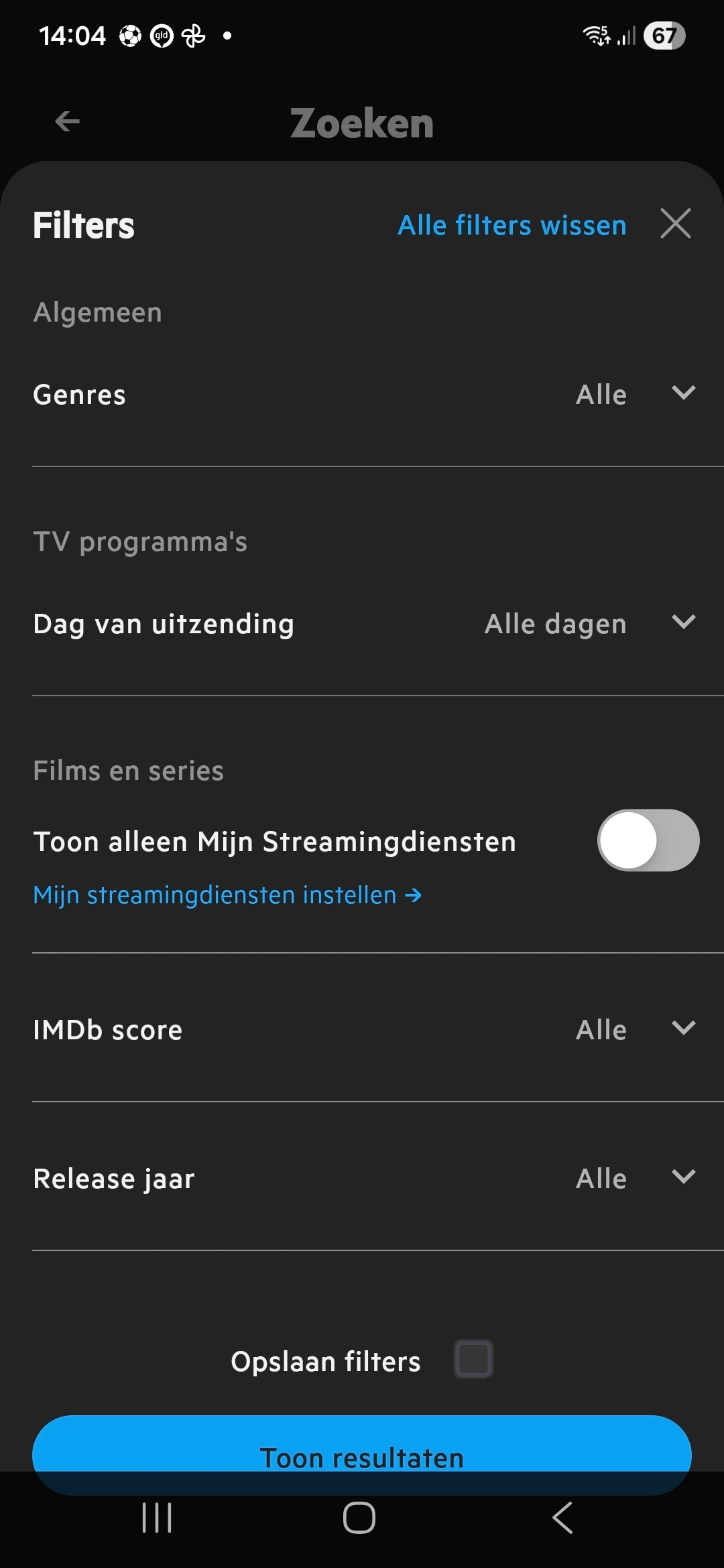724x1568 pixels.
Task: Check the 'Opslaan filters' checkbox
Action: [473, 1359]
